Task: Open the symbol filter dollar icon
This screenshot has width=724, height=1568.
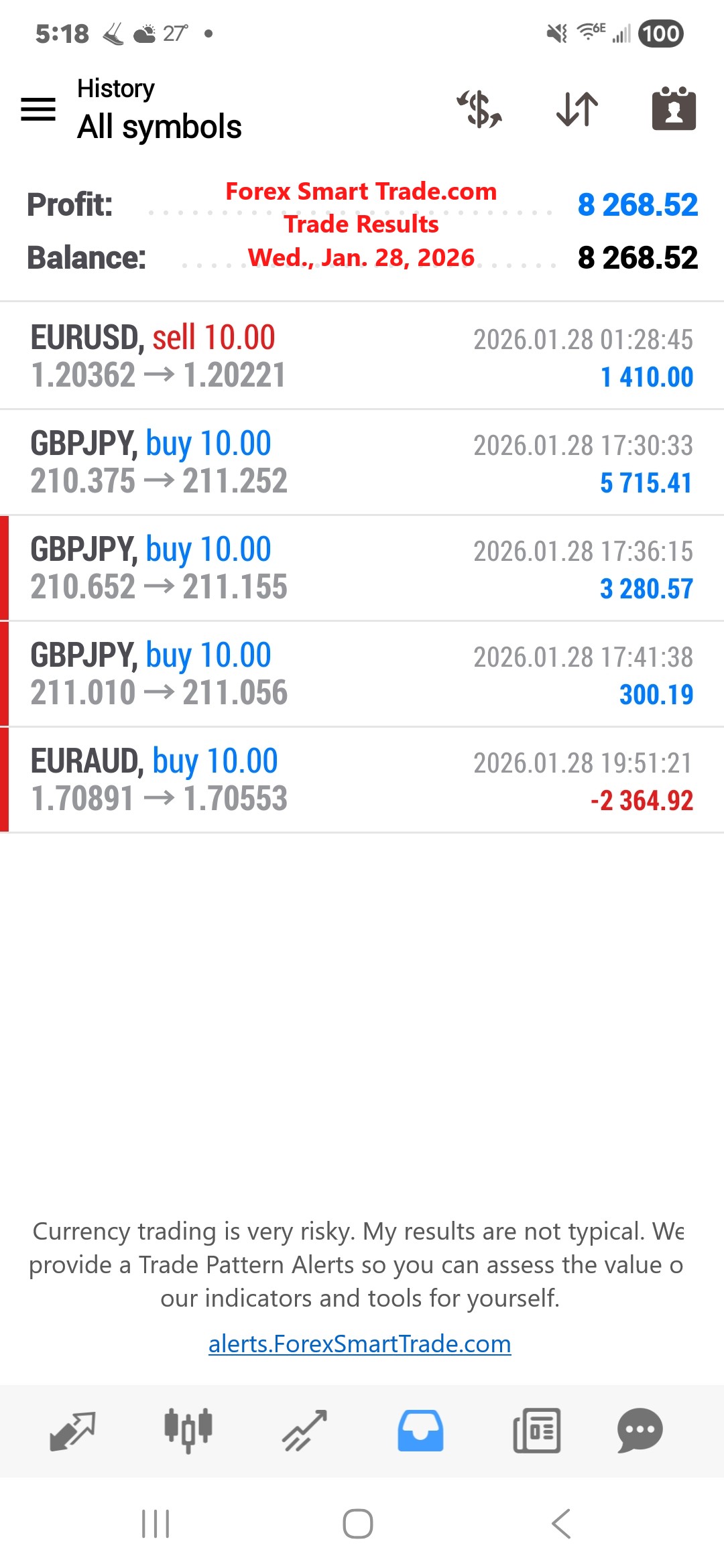Action: [x=479, y=109]
